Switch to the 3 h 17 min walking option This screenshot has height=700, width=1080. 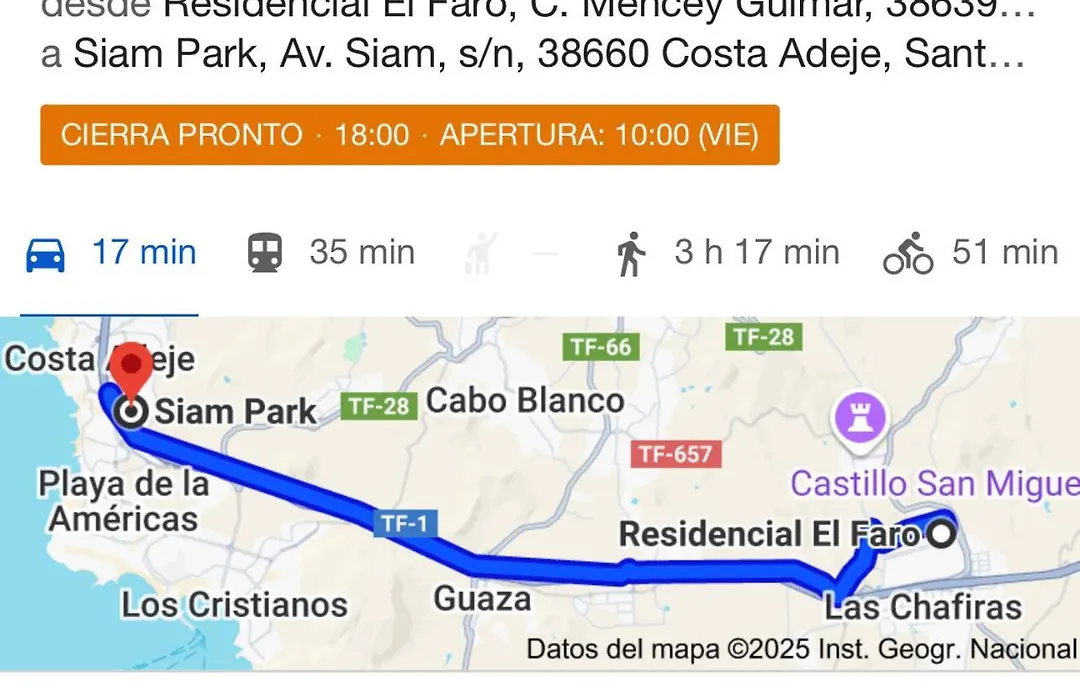pyautogui.click(x=728, y=253)
